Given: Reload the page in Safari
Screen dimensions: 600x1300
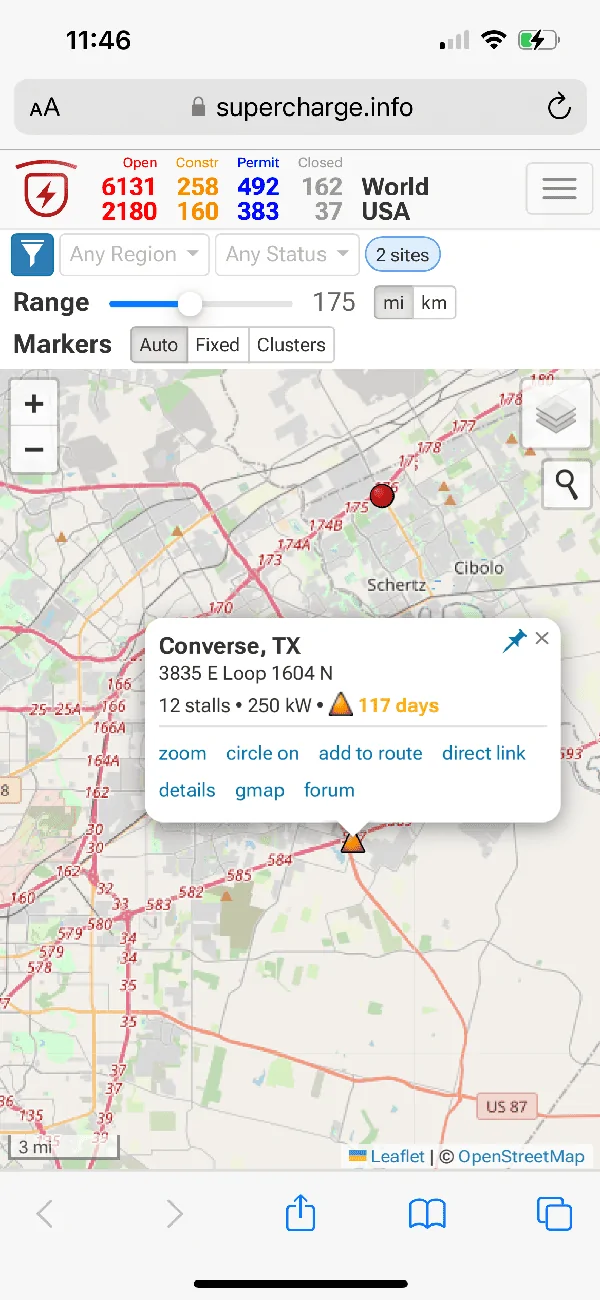Looking at the screenshot, I should 558,107.
